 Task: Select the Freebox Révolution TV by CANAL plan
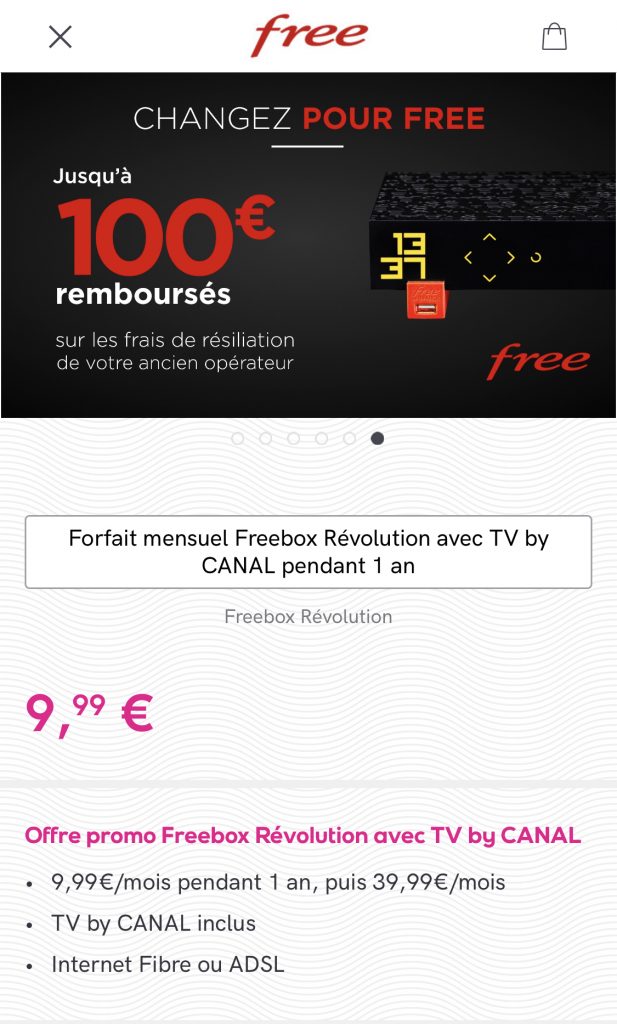[308, 552]
